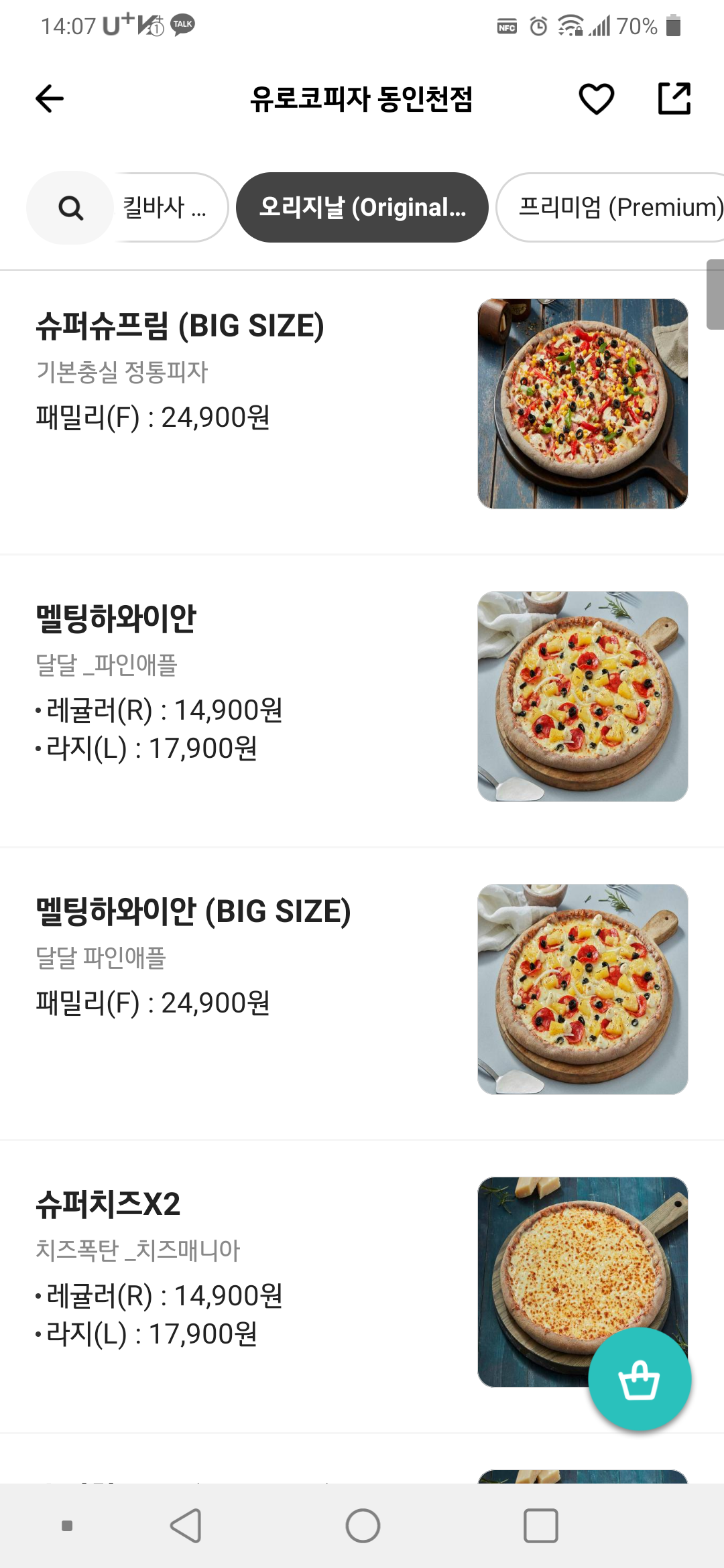Viewport: 724px width, 1568px height.
Task: Open recent apps from navigation bar
Action: [540, 1526]
